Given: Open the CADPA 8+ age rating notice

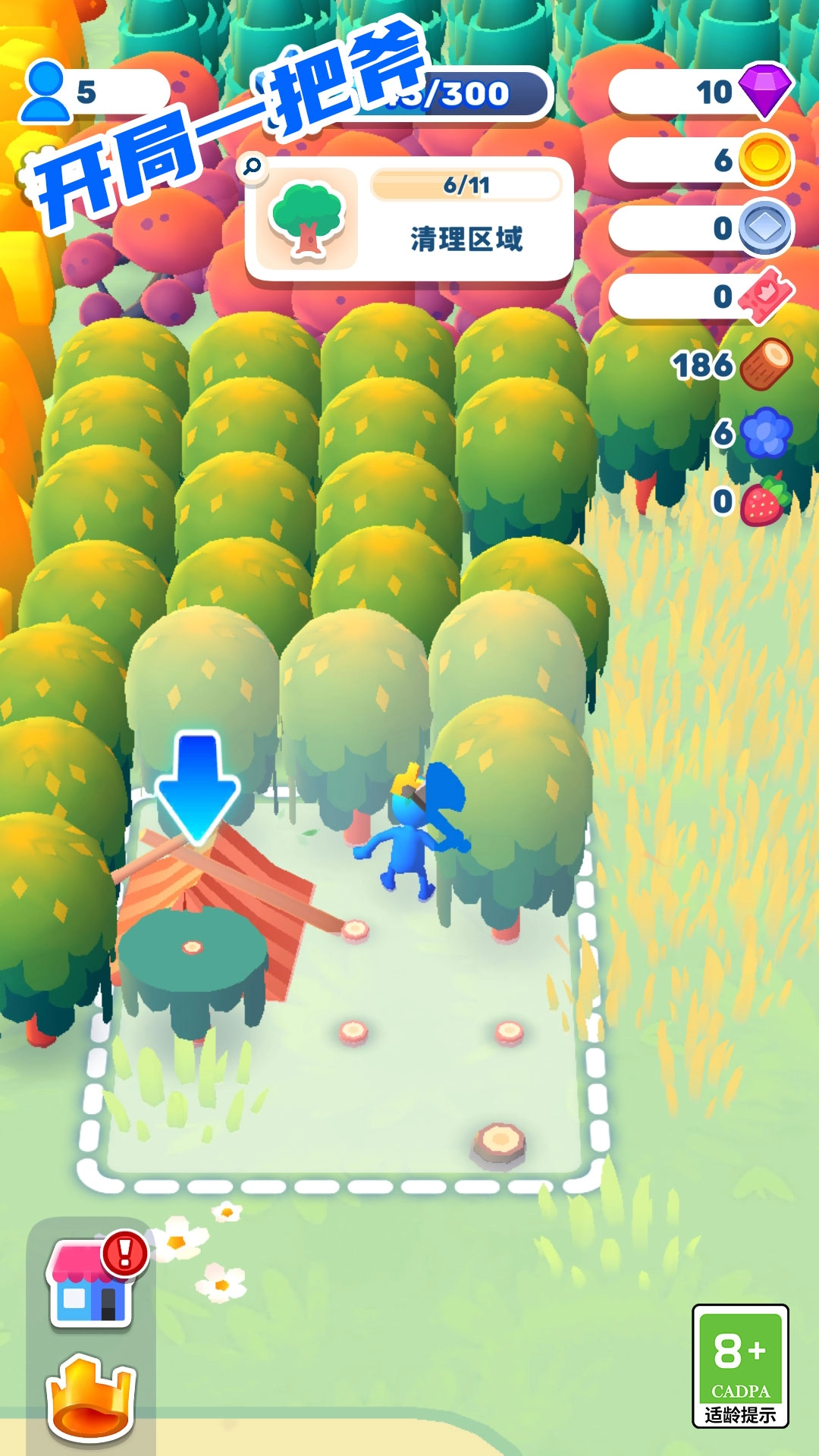Looking at the screenshot, I should pyautogui.click(x=740, y=1366).
